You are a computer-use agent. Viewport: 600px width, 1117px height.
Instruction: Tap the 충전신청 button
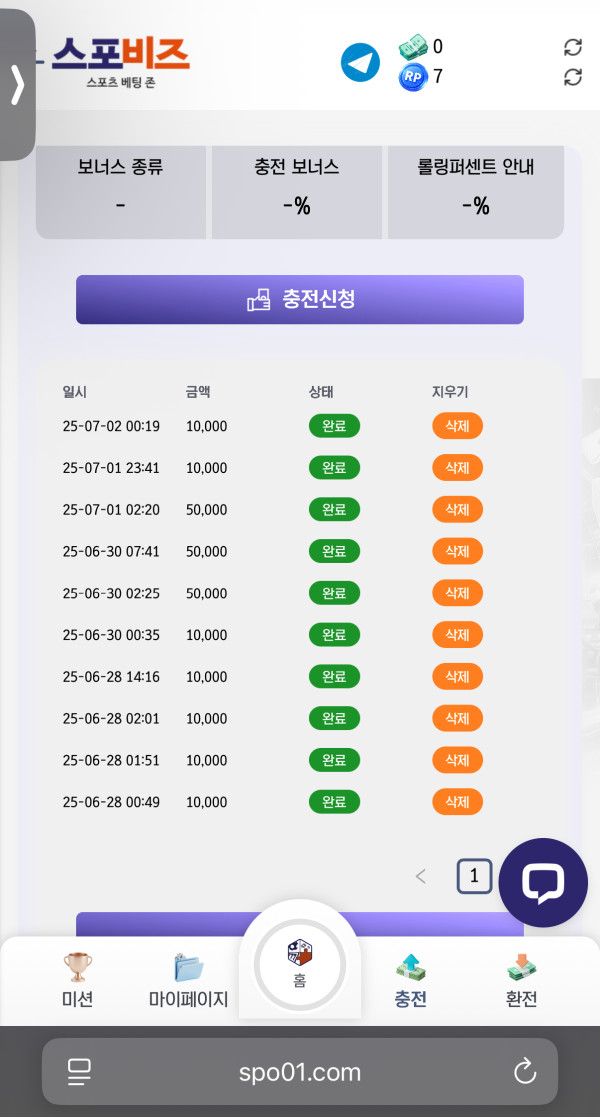pyautogui.click(x=300, y=299)
